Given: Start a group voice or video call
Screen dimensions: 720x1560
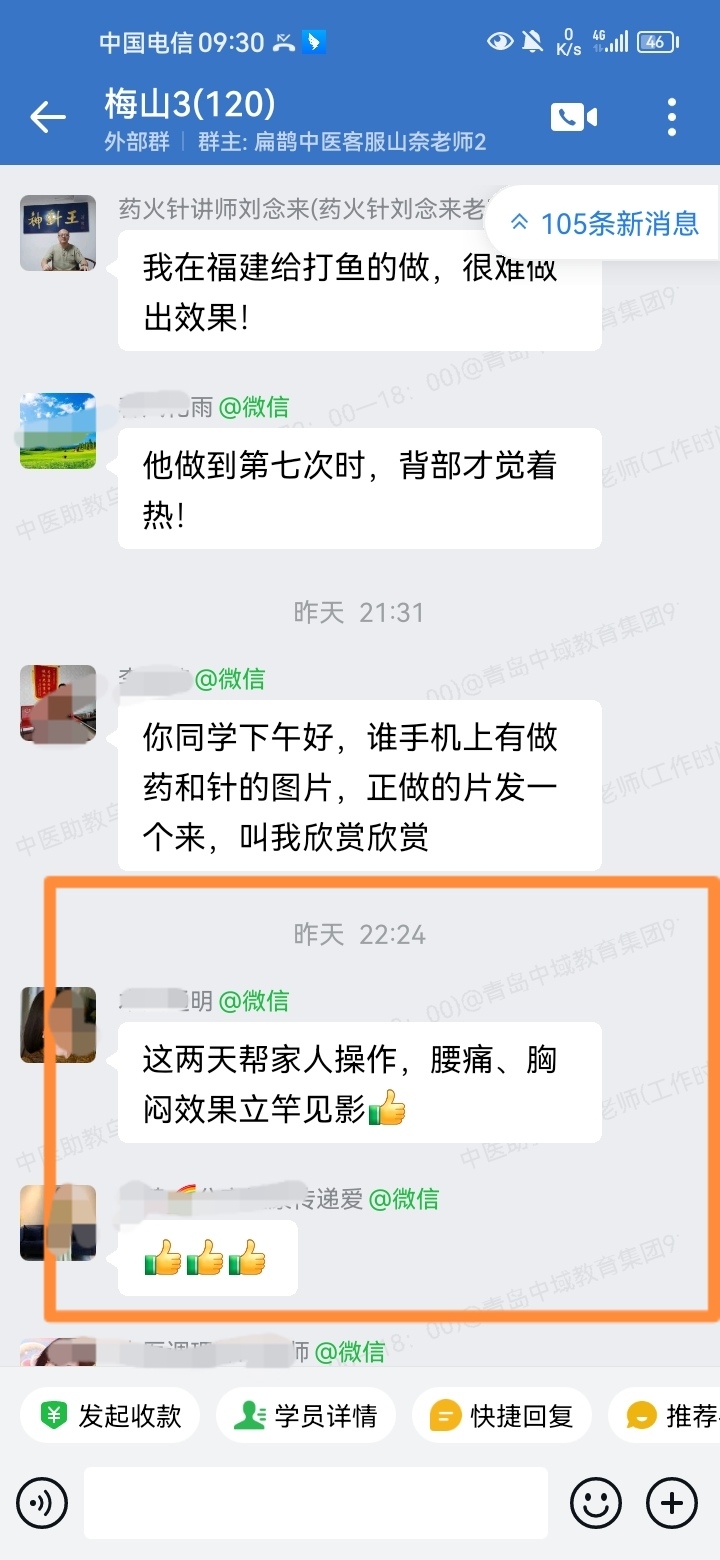Looking at the screenshot, I should 573,117.
